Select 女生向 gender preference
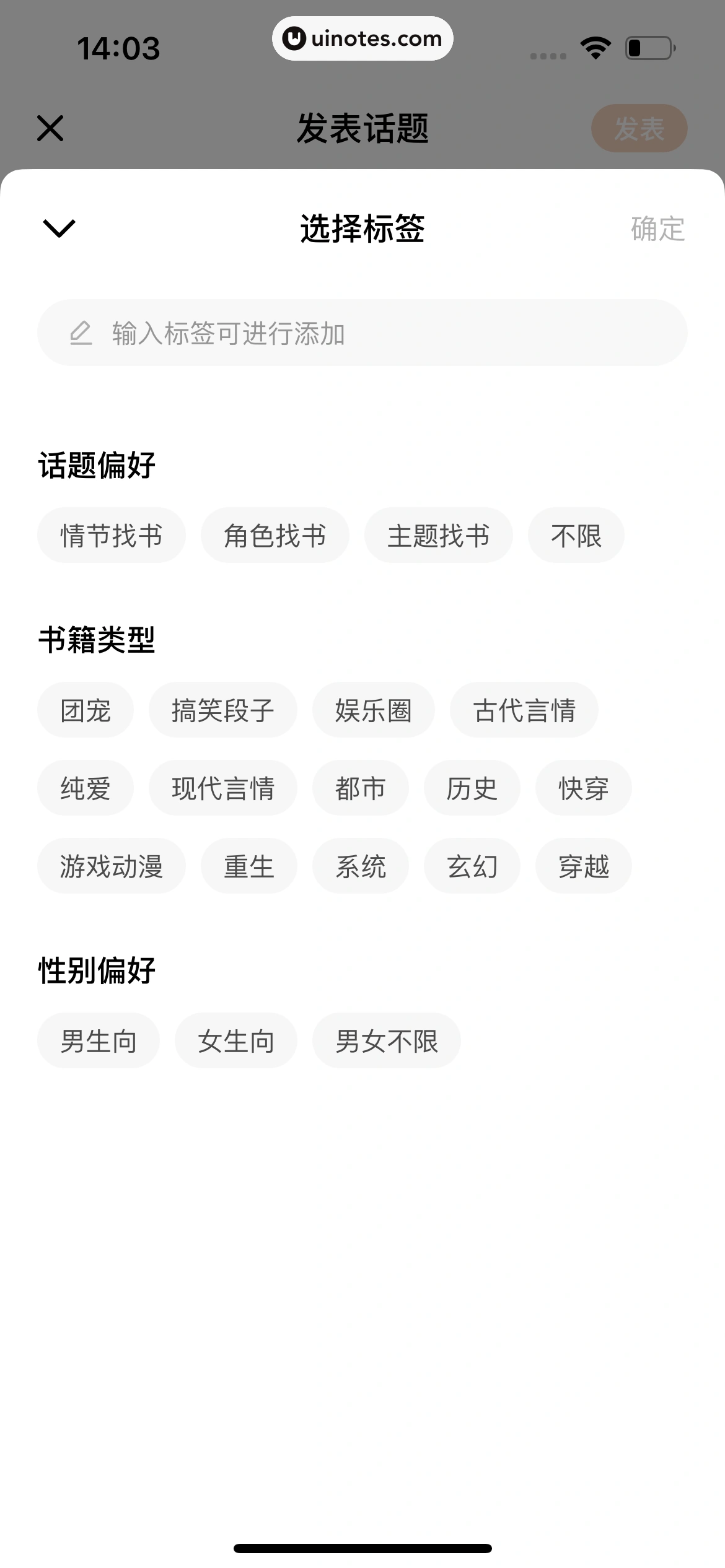The image size is (725, 1568). (x=236, y=1041)
